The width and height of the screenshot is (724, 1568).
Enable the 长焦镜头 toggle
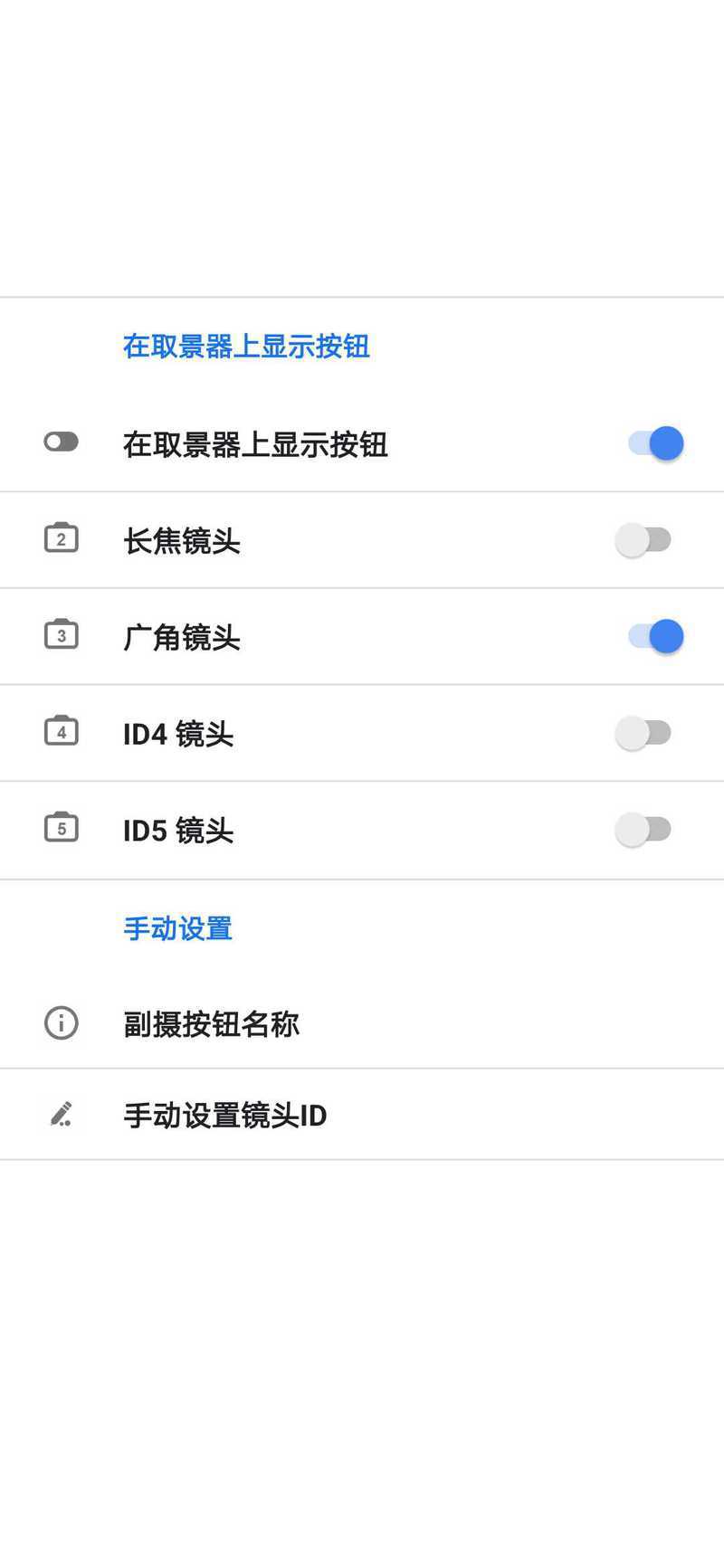point(643,540)
